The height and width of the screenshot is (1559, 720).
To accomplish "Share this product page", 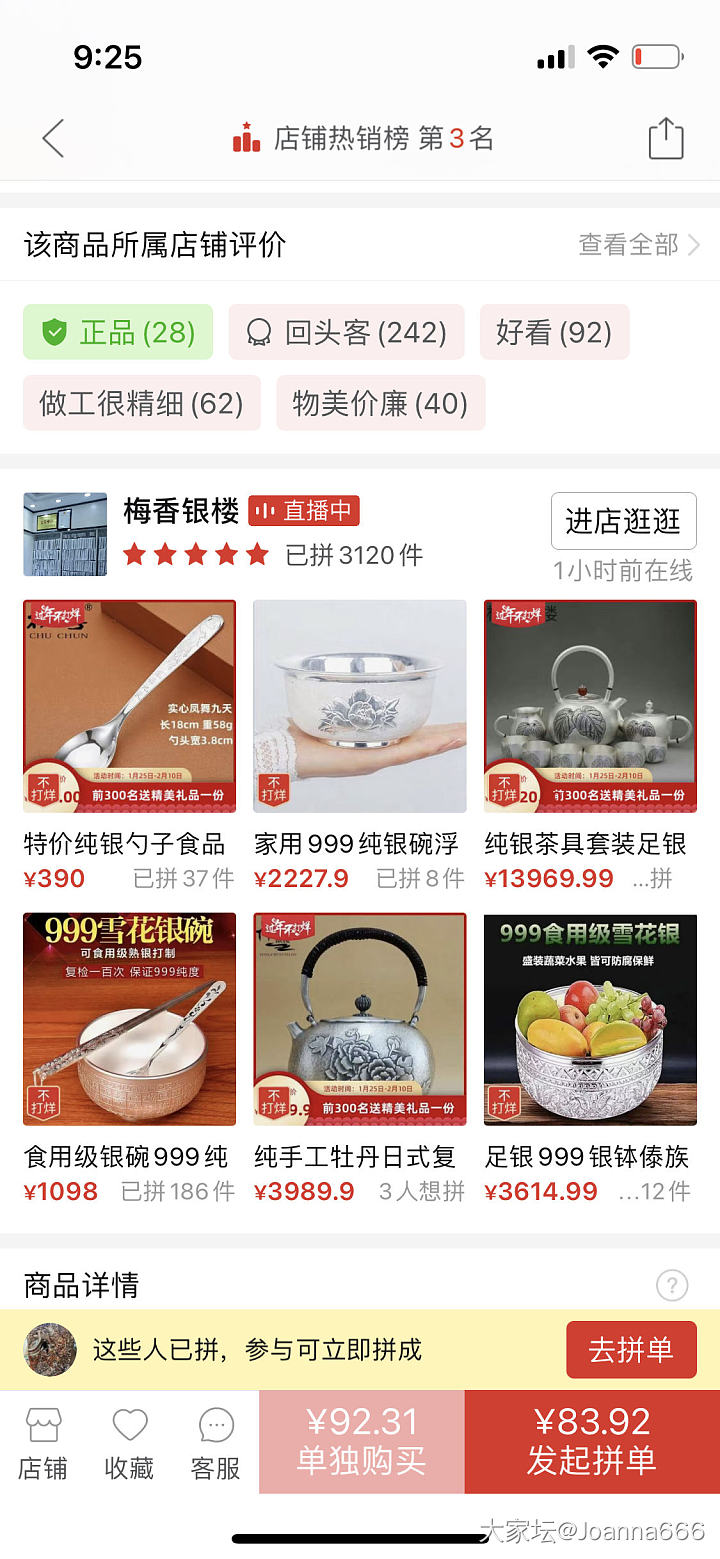I will tap(665, 138).
